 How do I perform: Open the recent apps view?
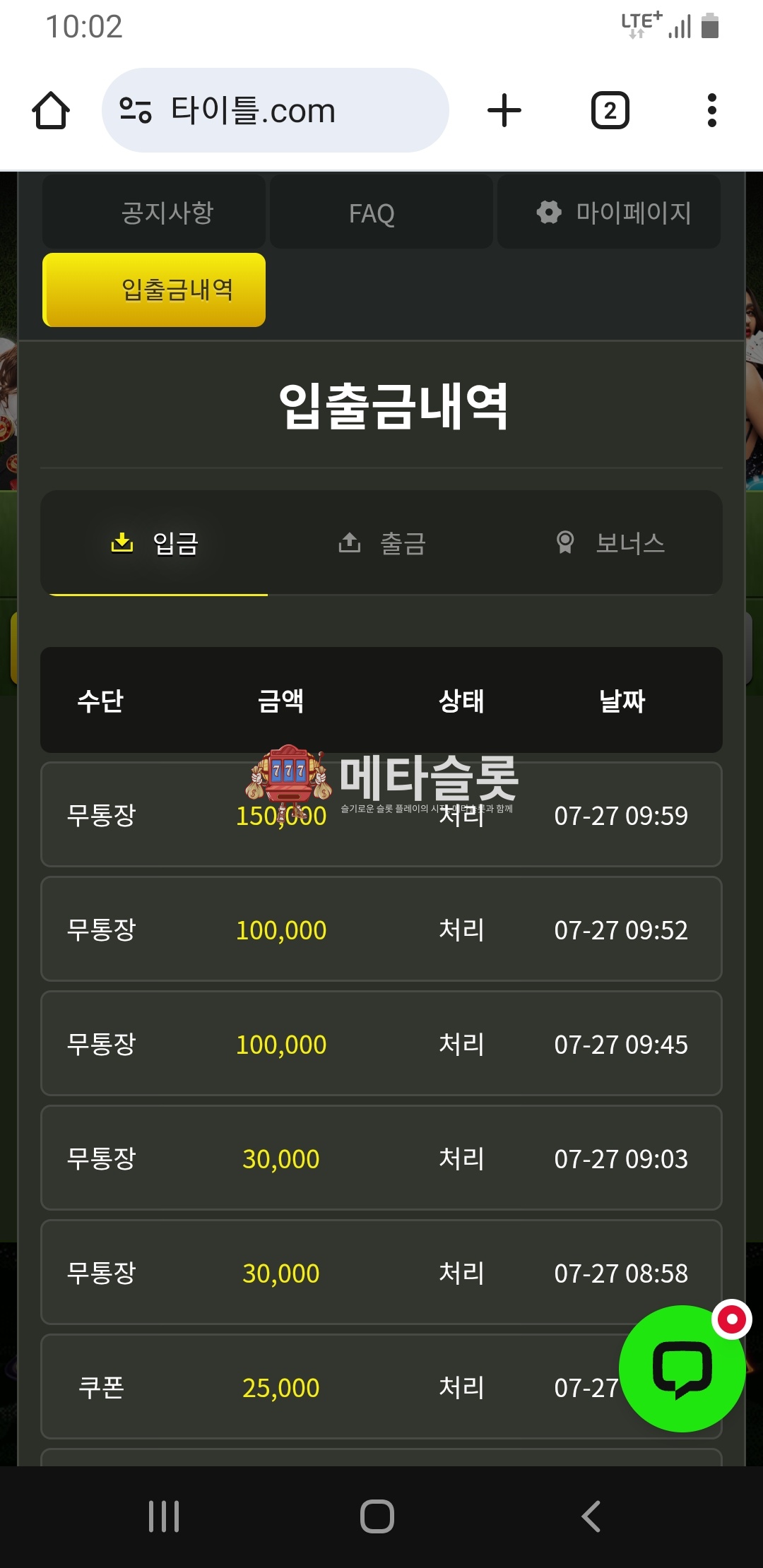(164, 1516)
